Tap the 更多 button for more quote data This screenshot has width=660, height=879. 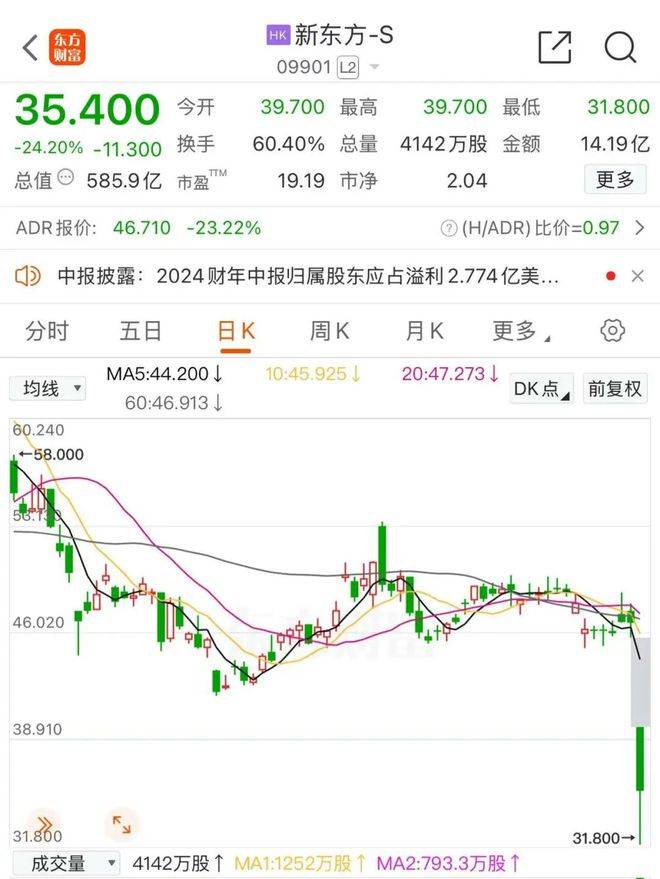[x=614, y=180]
